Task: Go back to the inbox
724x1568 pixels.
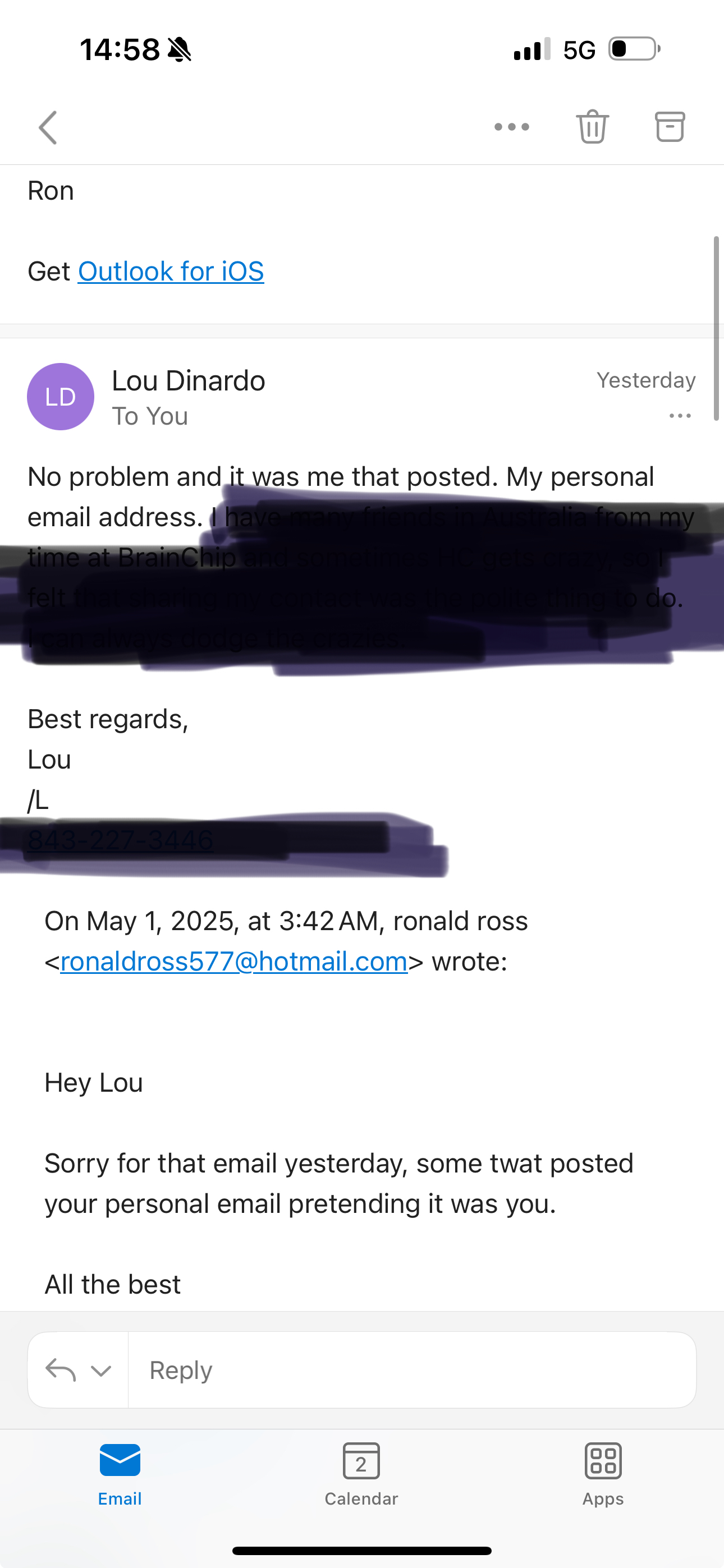Action: [48, 127]
